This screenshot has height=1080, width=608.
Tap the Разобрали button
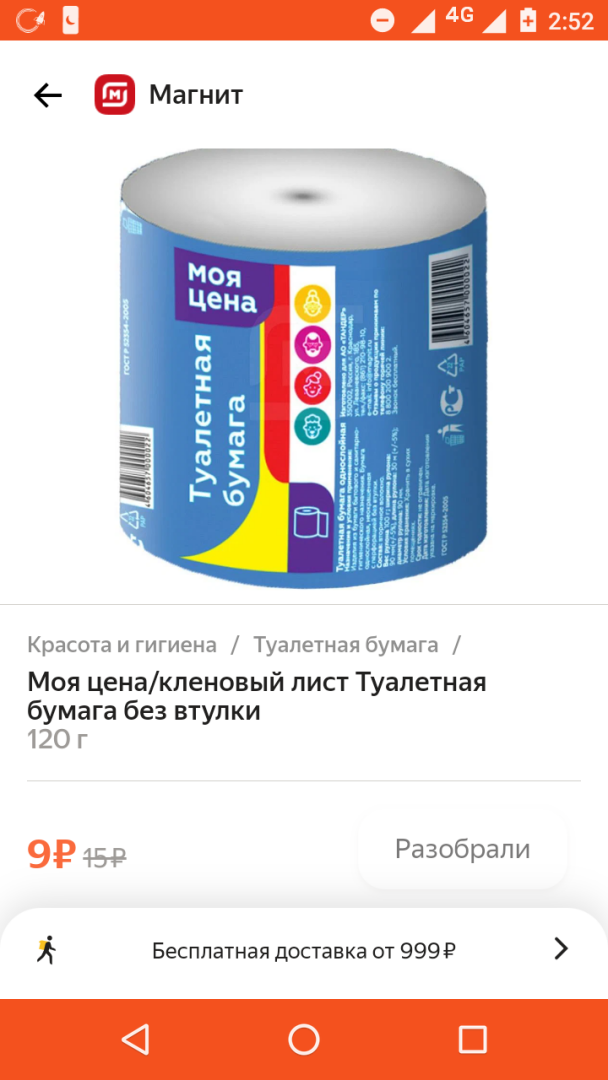[x=462, y=850]
